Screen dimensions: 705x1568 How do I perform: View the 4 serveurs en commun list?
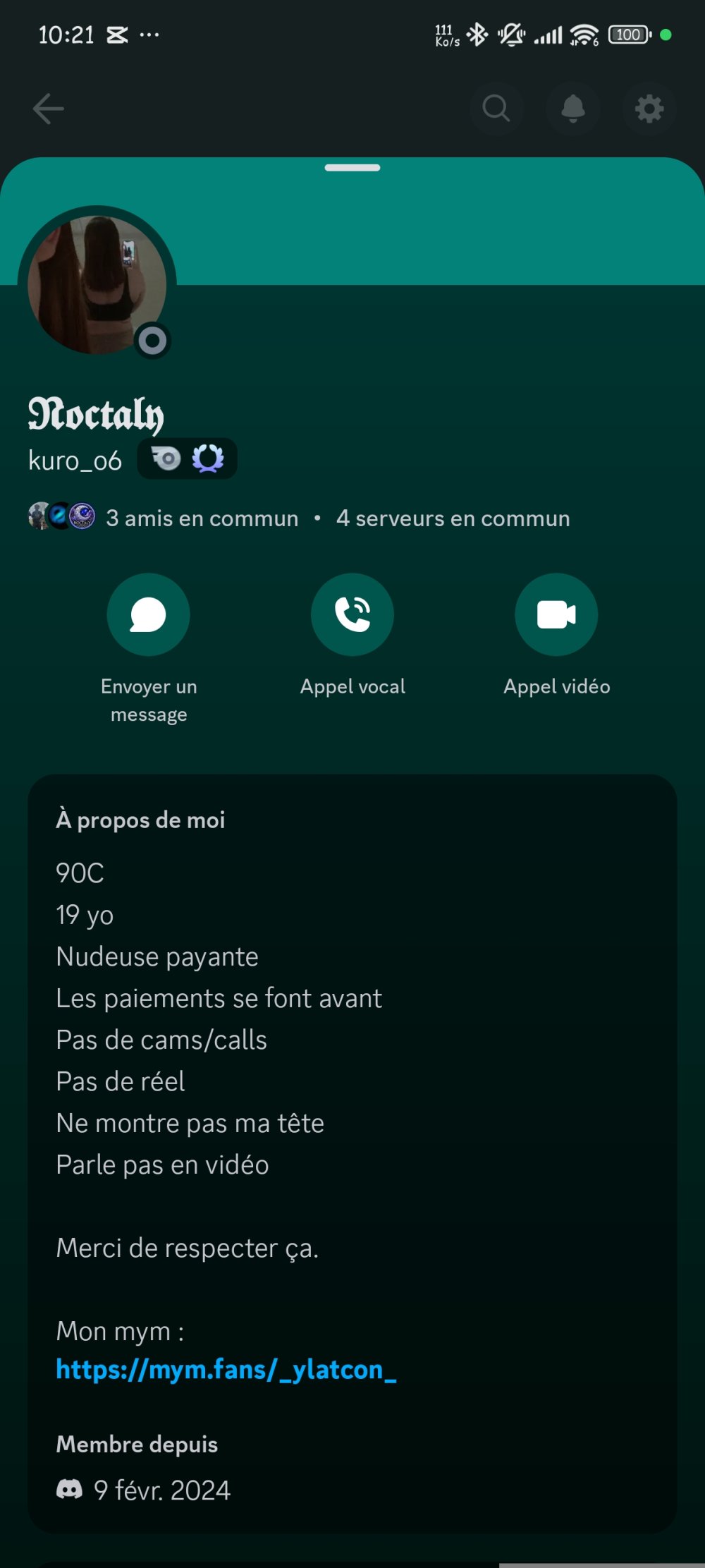click(x=453, y=518)
